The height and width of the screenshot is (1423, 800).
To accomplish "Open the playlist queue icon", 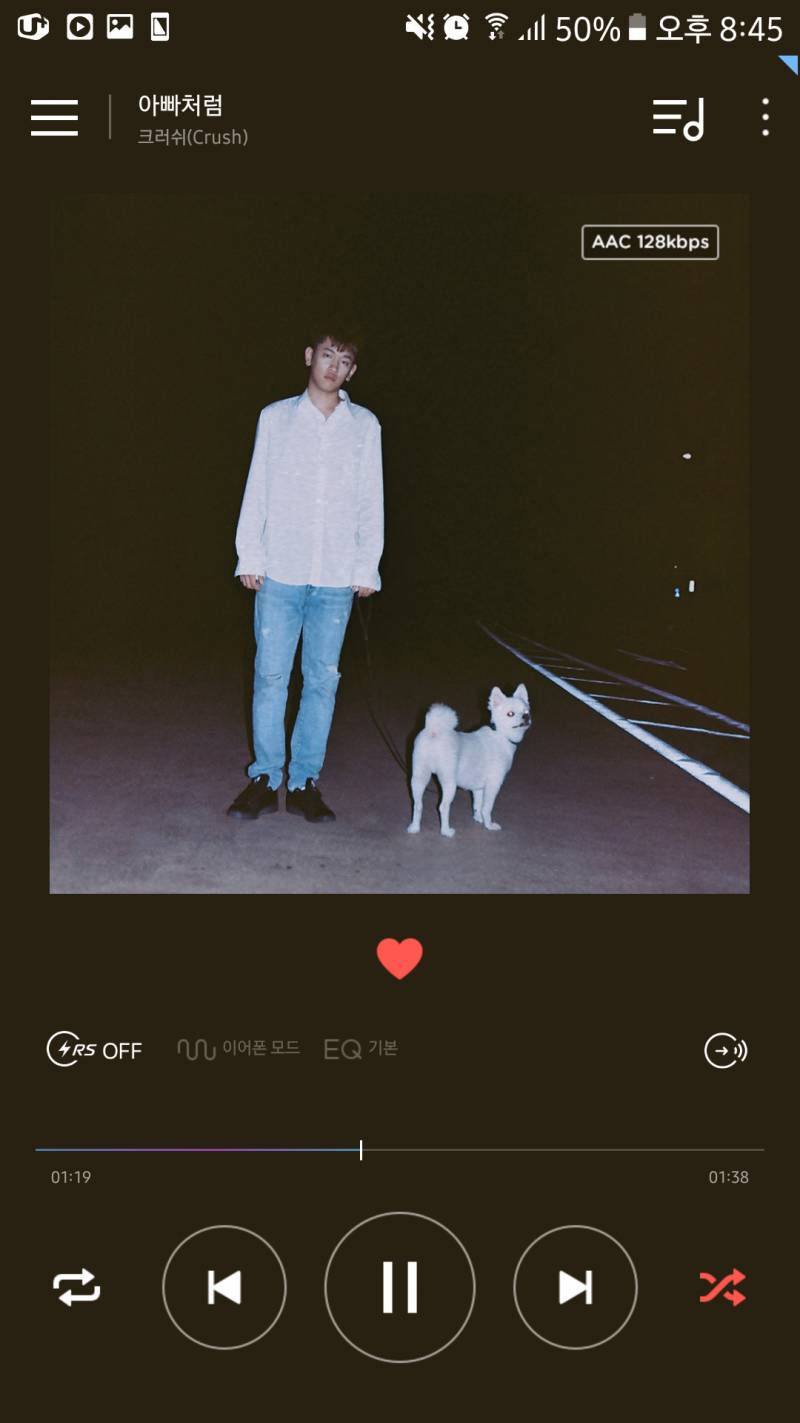I will click(680, 118).
